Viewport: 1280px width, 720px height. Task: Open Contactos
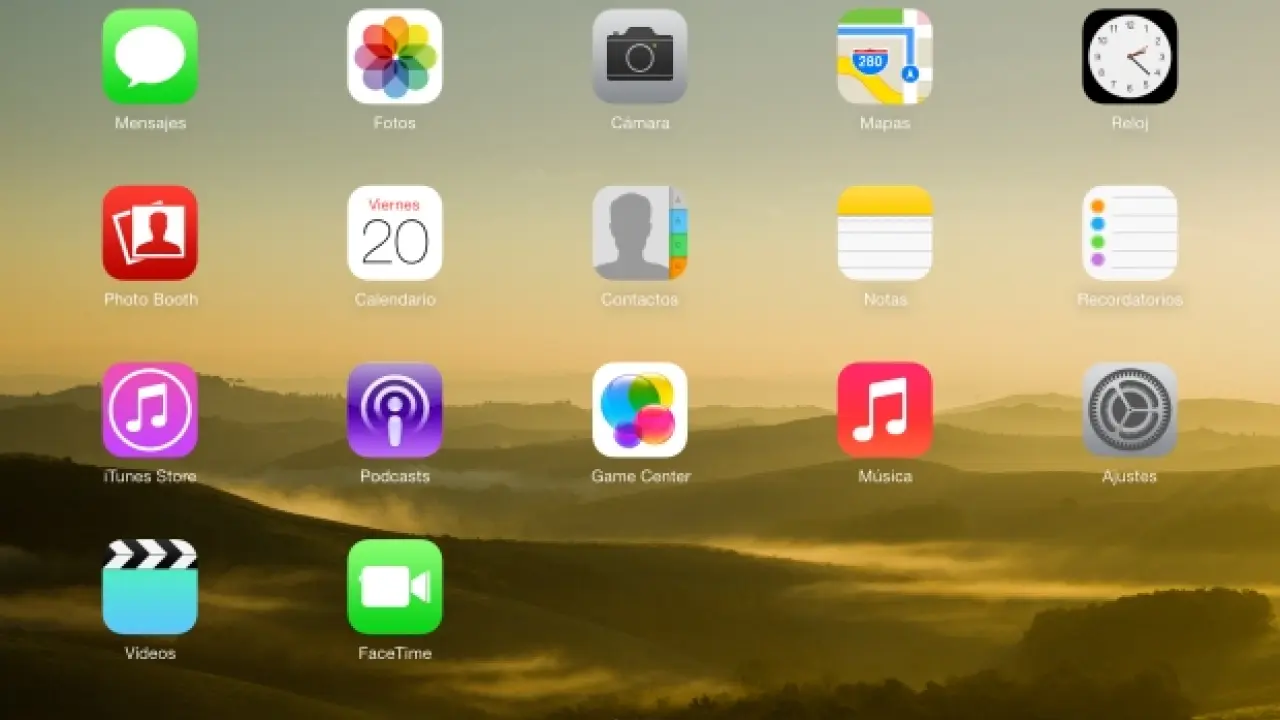(640, 233)
